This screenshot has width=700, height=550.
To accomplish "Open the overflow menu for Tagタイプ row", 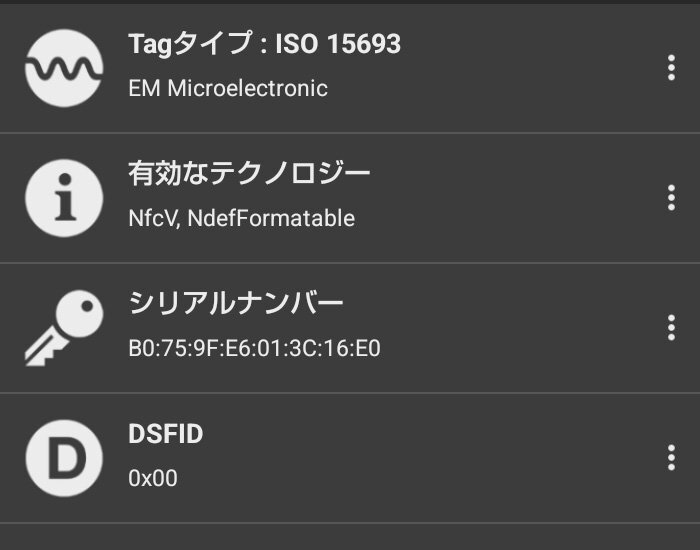I will pyautogui.click(x=671, y=68).
